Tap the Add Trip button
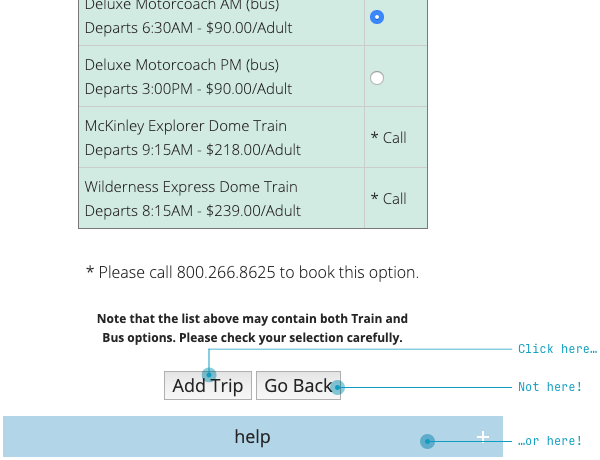The image size is (600, 460). tap(208, 385)
